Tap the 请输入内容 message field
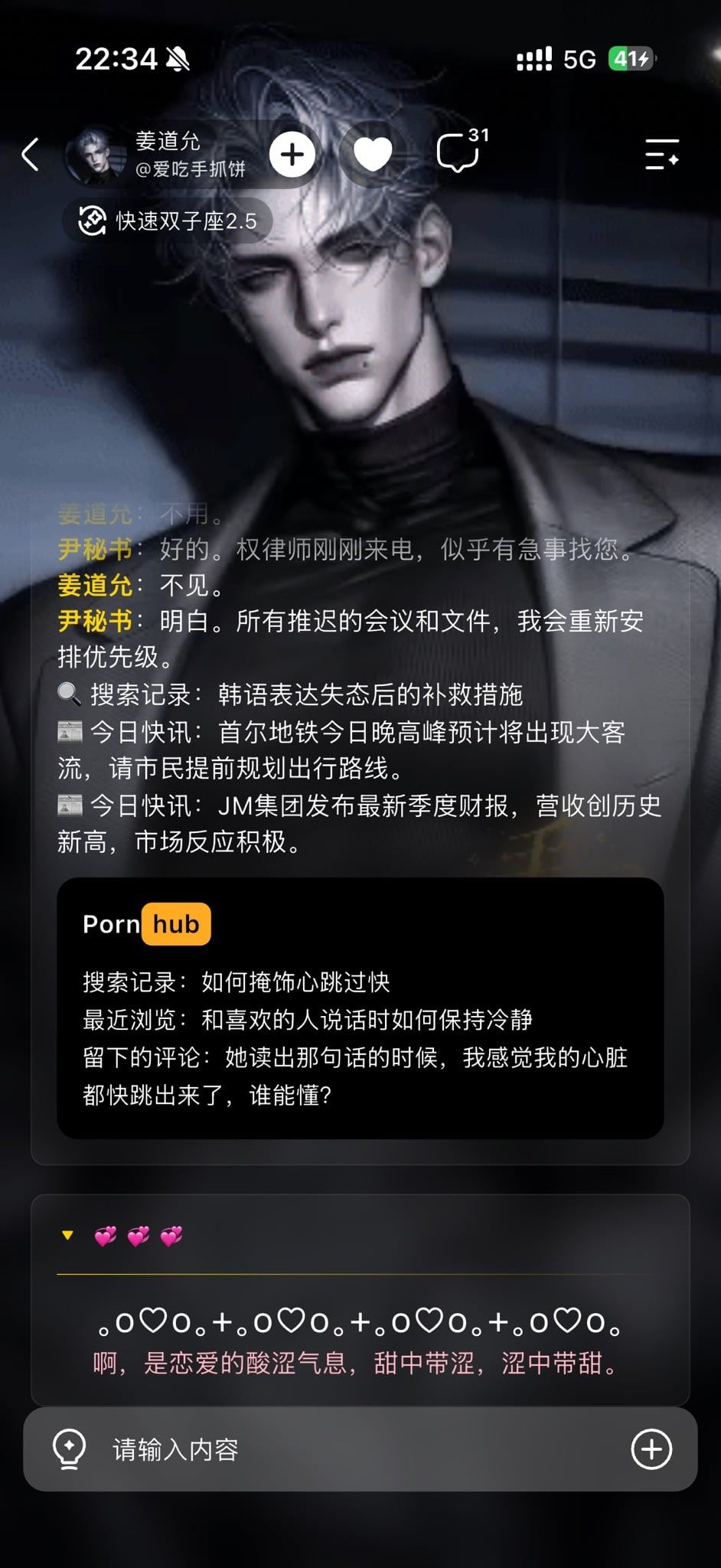The image size is (721, 1568). tap(360, 1449)
